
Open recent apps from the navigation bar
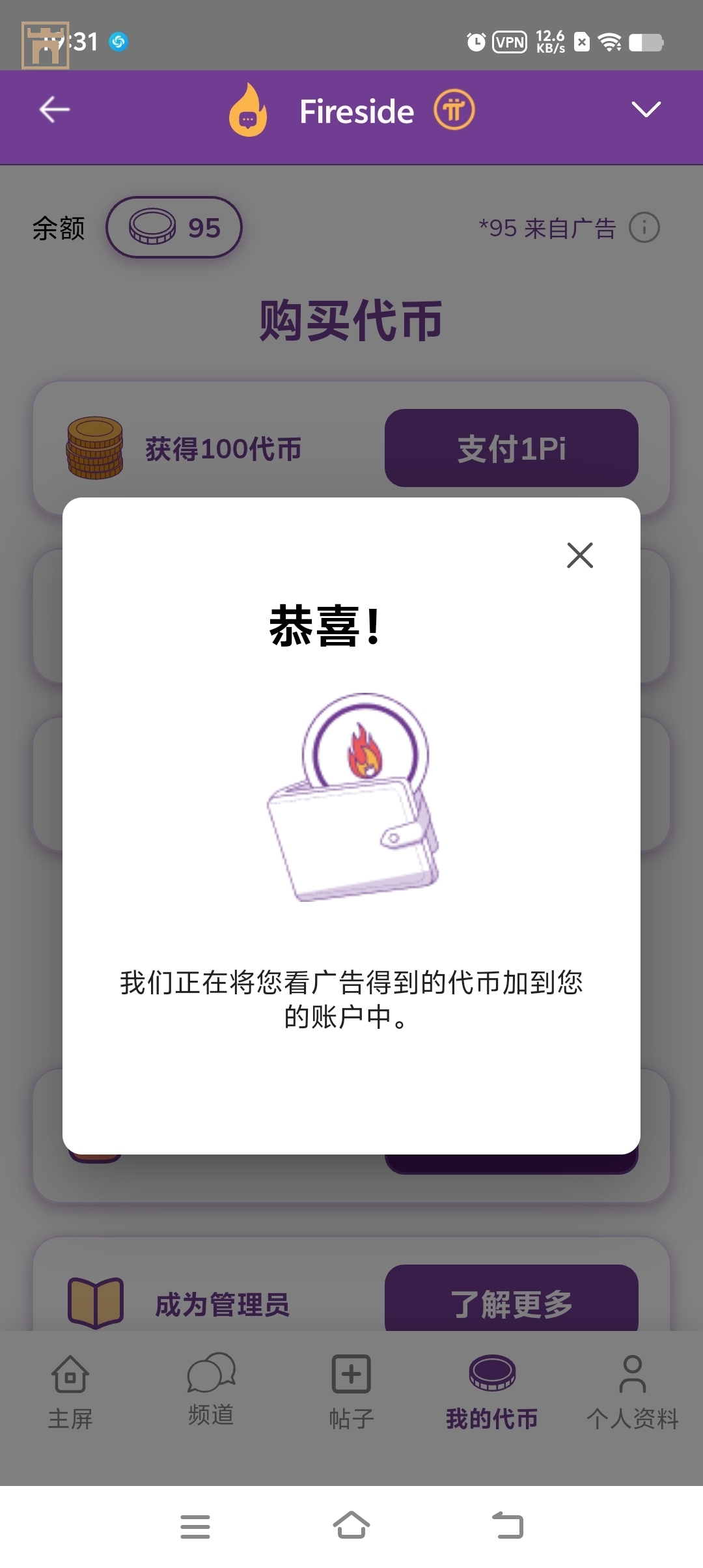pos(195,1526)
